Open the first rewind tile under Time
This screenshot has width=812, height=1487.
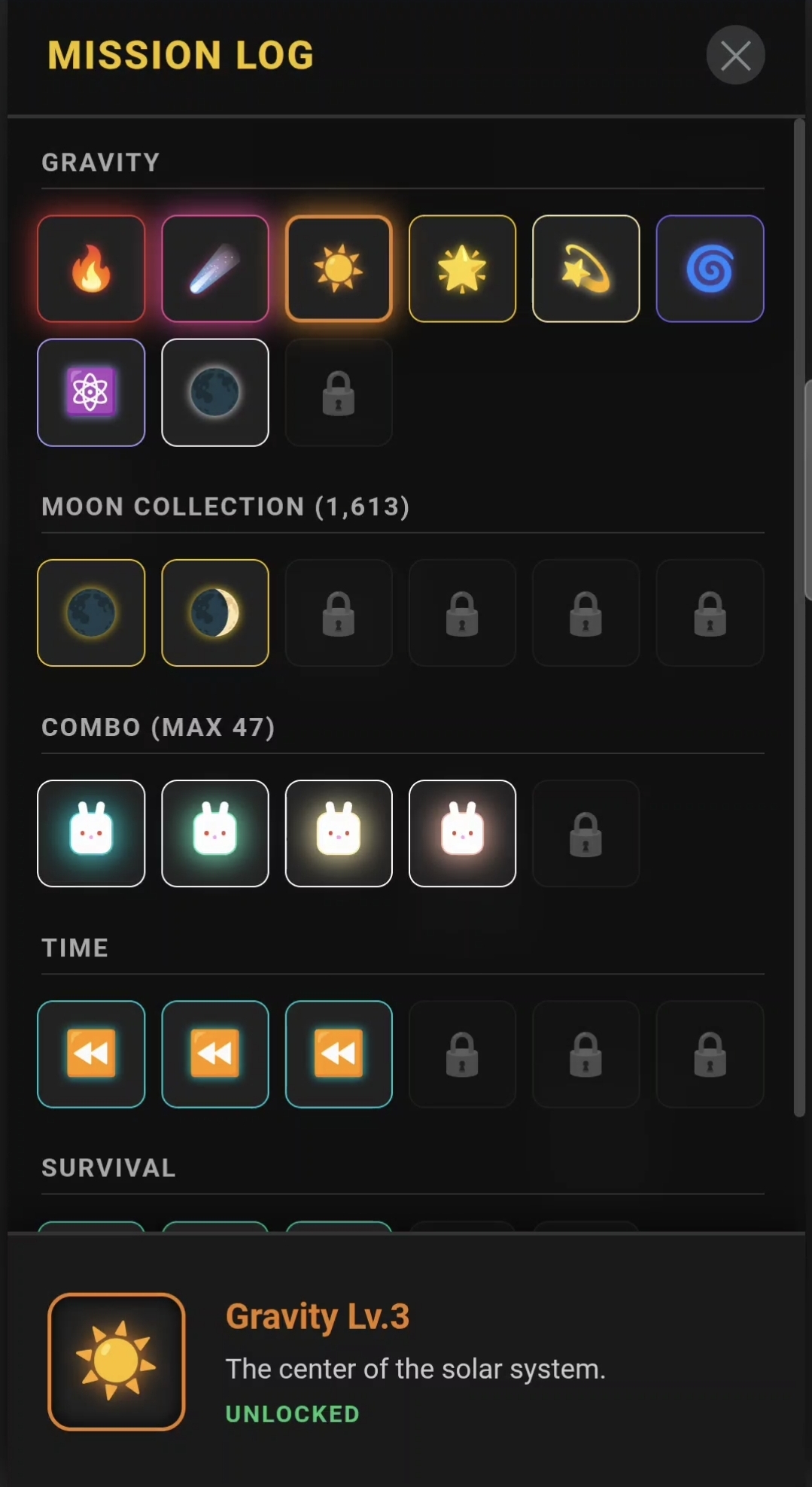click(91, 1054)
